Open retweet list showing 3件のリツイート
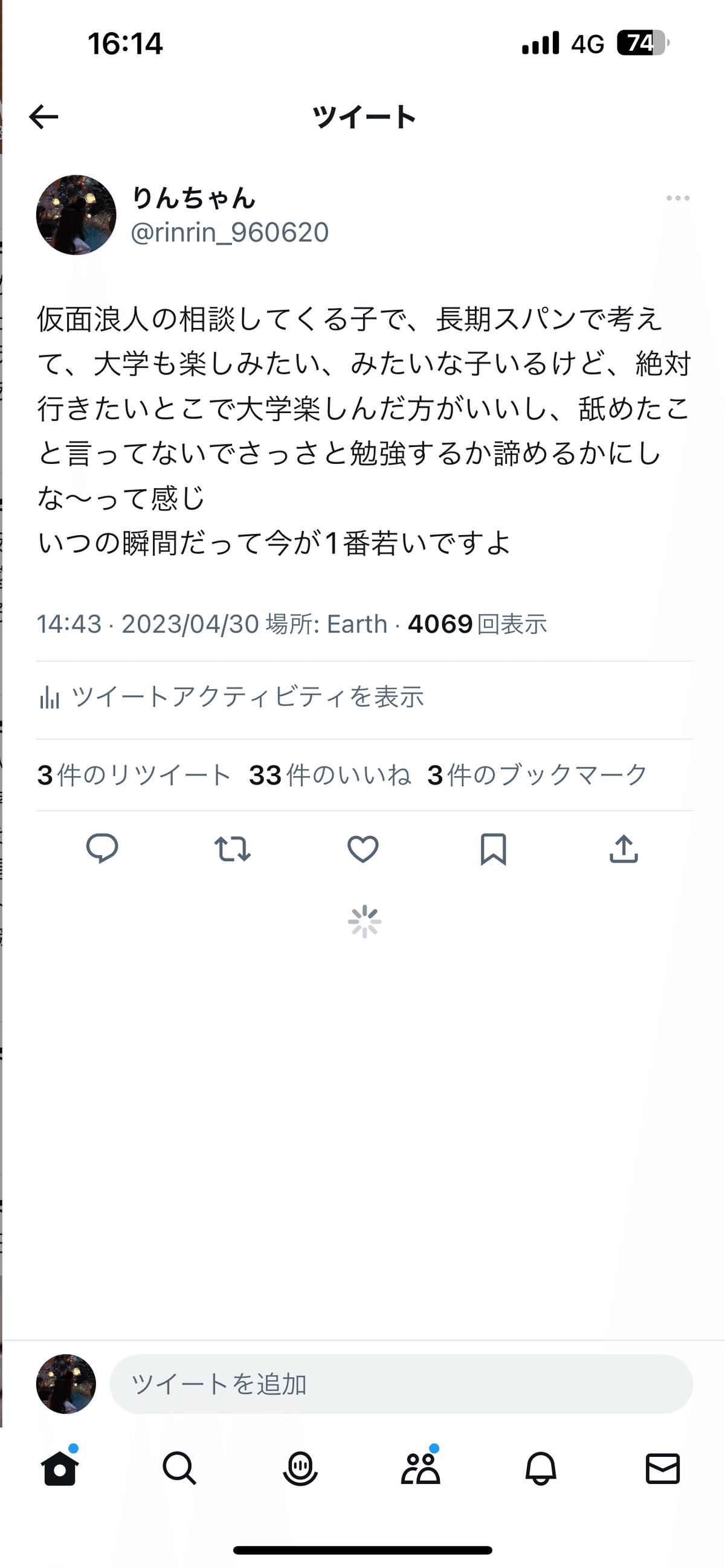The height and width of the screenshot is (1568, 725). [x=132, y=774]
